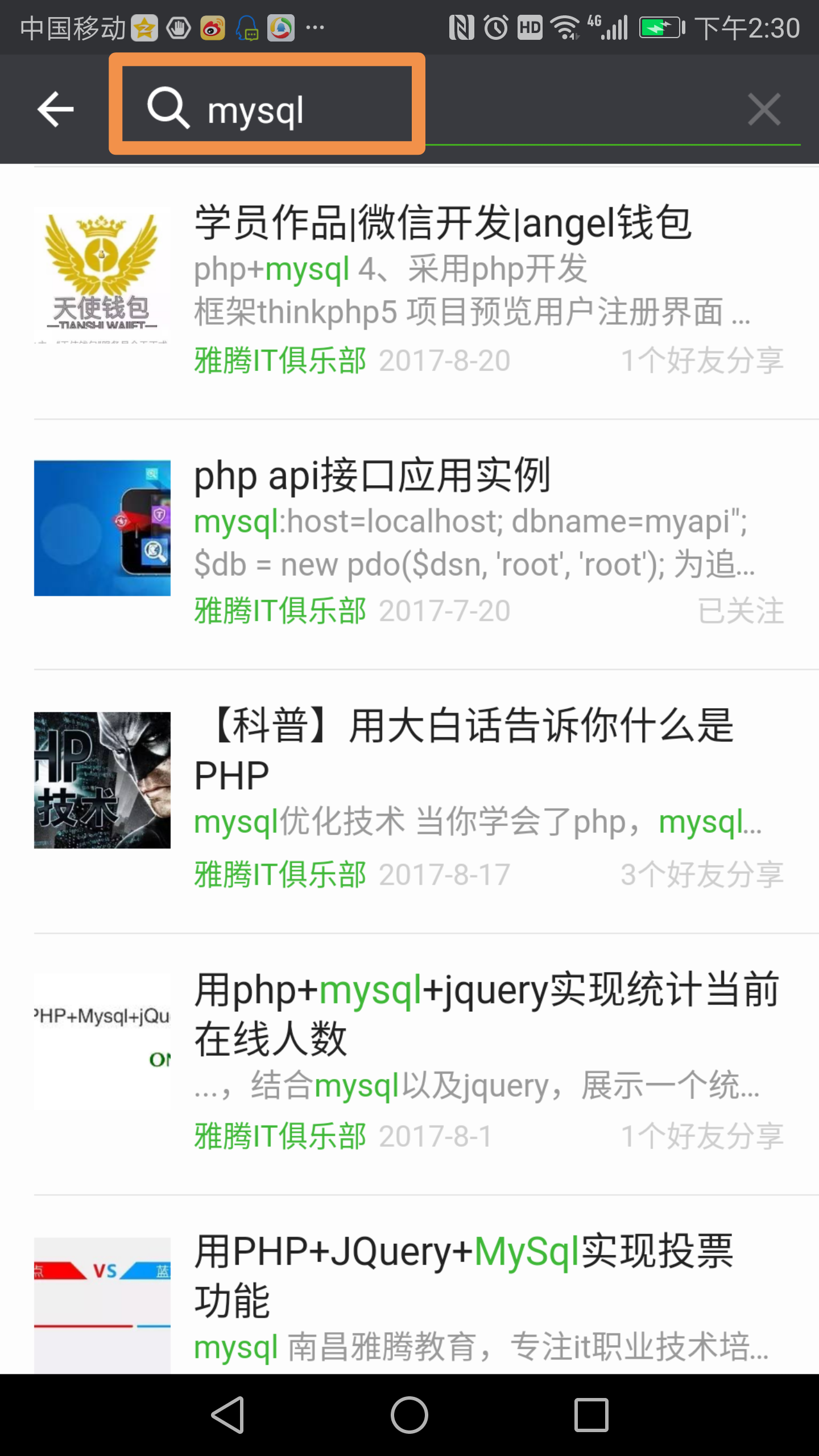Open the article 学员作品|微信开发|angel钱包
Image resolution: width=819 pixels, height=1456 pixels.
442,223
